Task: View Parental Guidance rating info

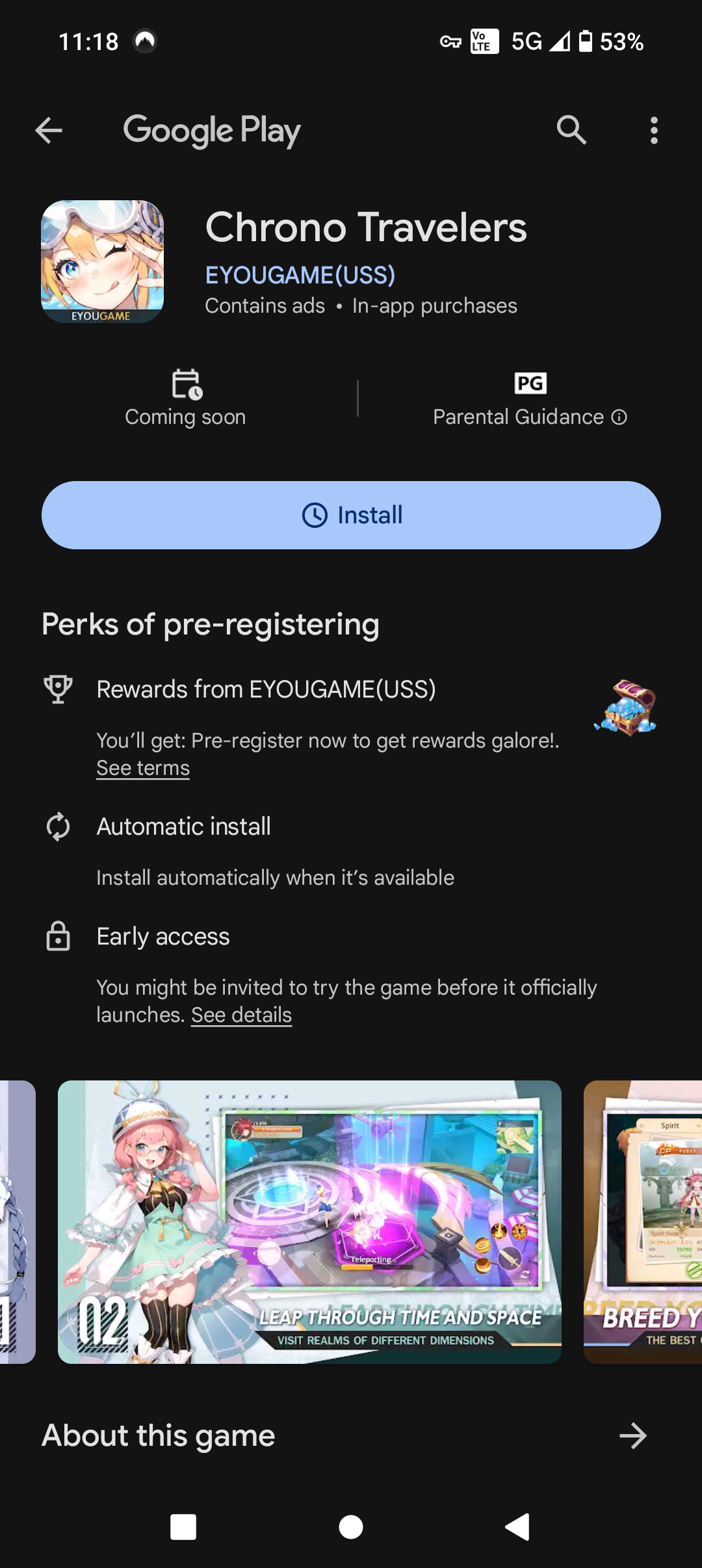Action: [x=530, y=416]
